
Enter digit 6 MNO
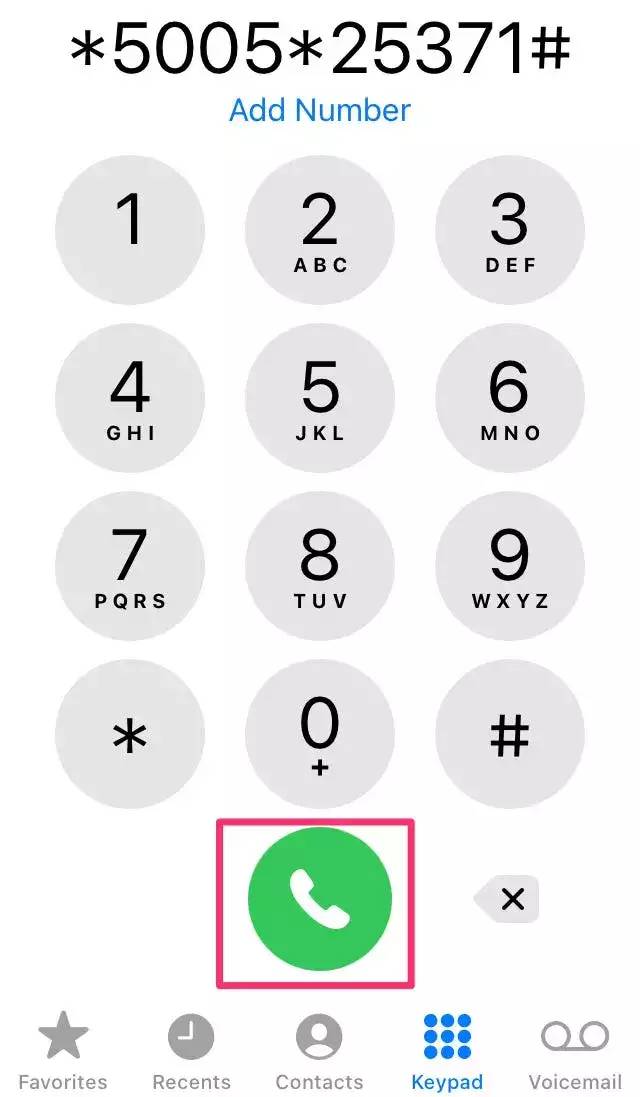510,400
